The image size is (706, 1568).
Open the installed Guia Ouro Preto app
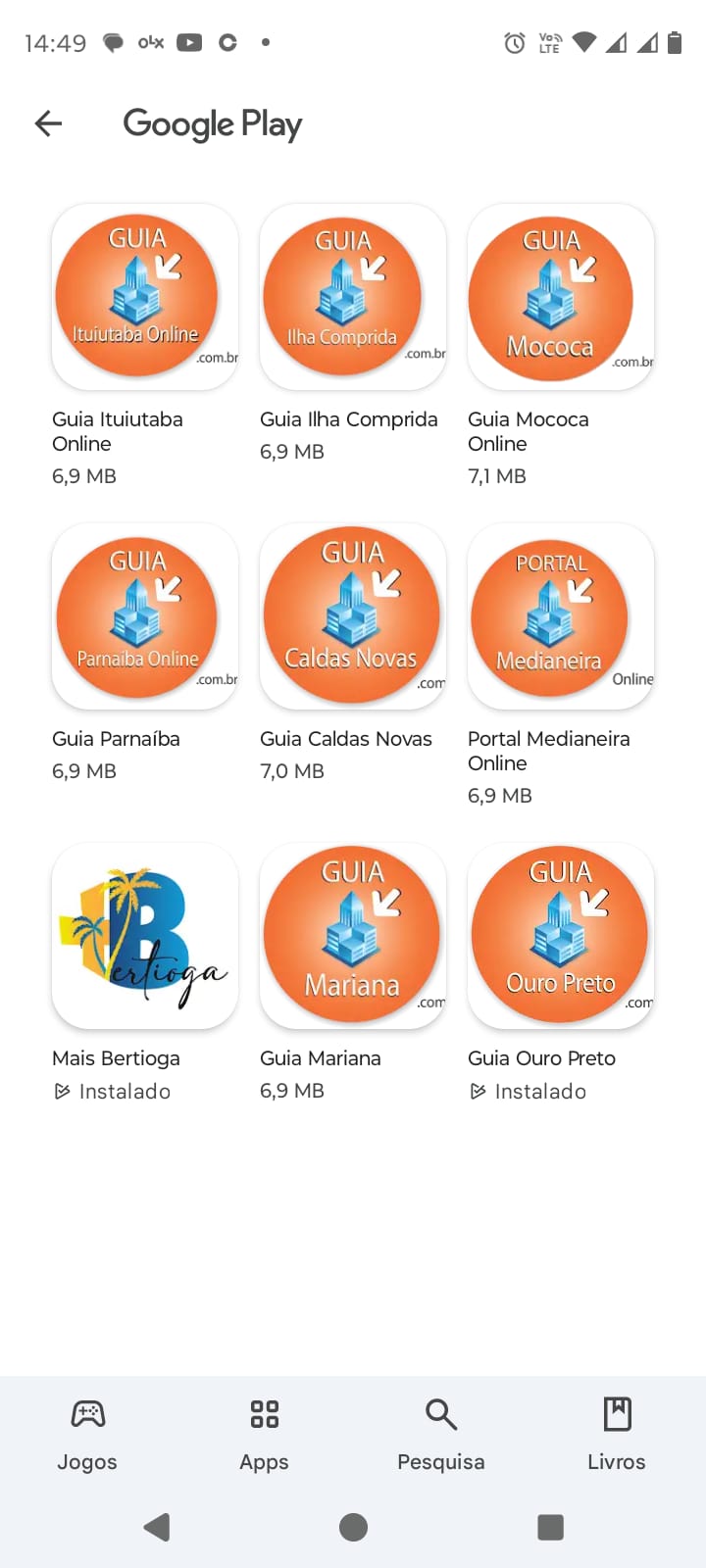pos(561,936)
